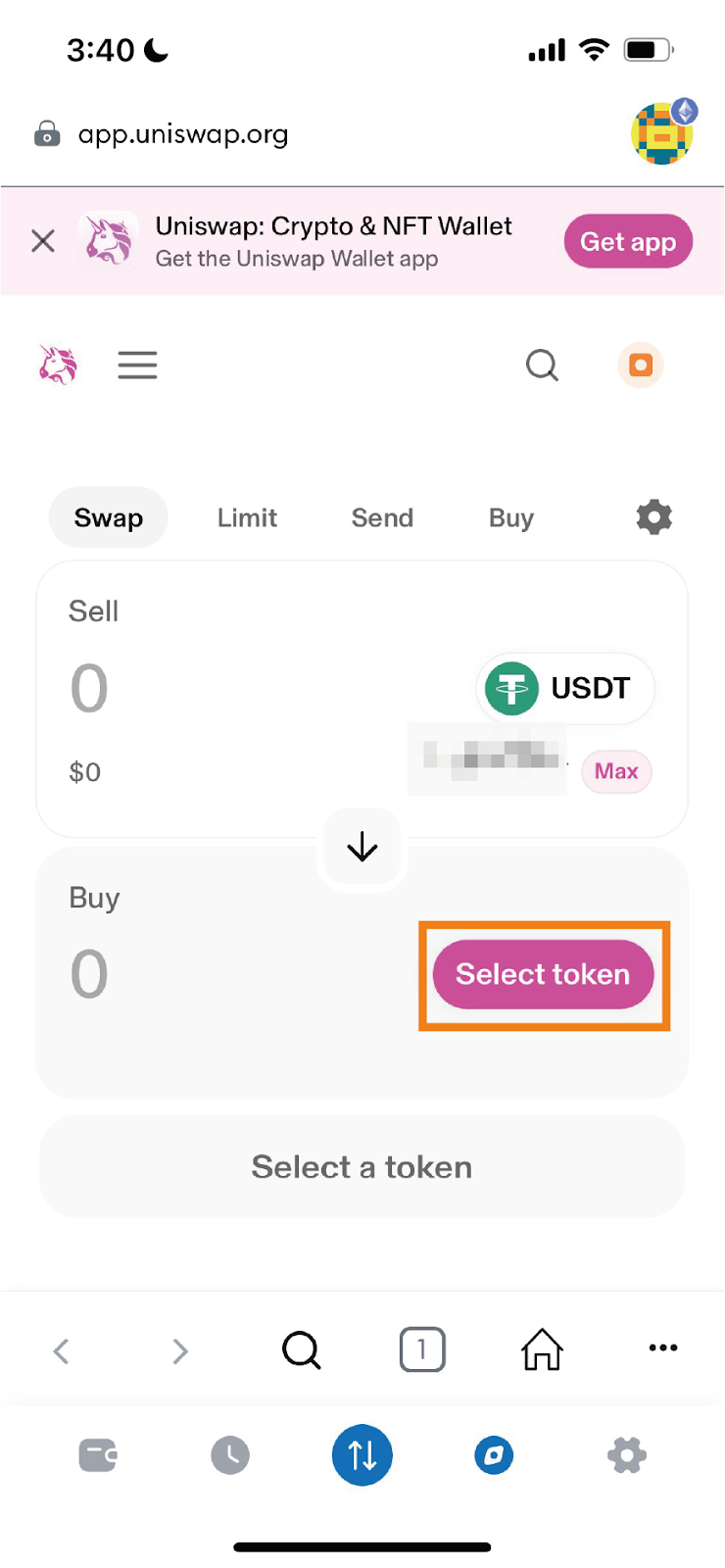Open swap settings gear

coord(654,516)
